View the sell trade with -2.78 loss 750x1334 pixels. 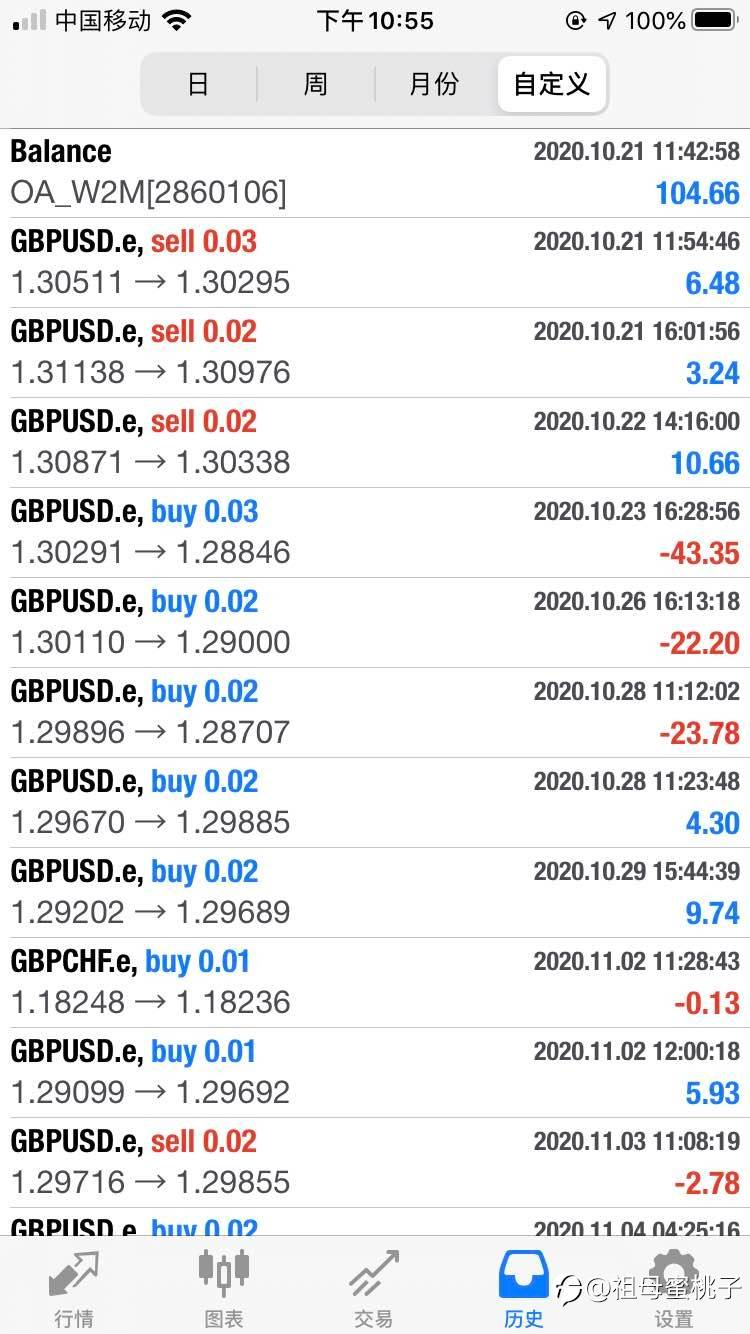pyautogui.click(x=375, y=1163)
